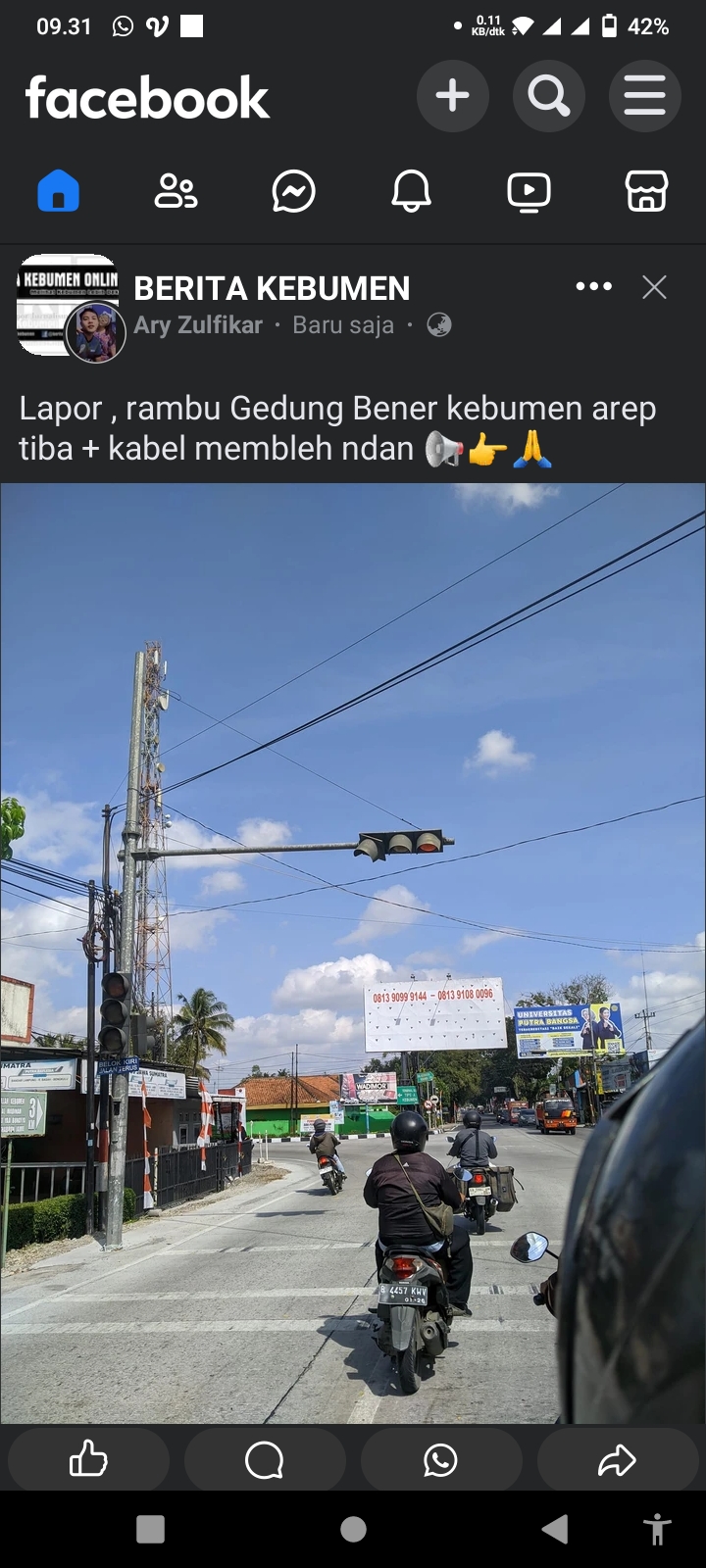Switch to the Home feed tab
Viewport: 706px width, 1568px height.
(x=58, y=190)
